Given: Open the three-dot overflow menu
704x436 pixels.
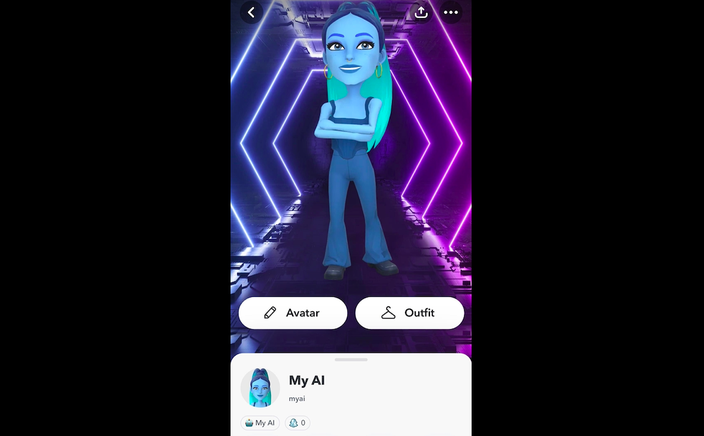Looking at the screenshot, I should tap(451, 12).
